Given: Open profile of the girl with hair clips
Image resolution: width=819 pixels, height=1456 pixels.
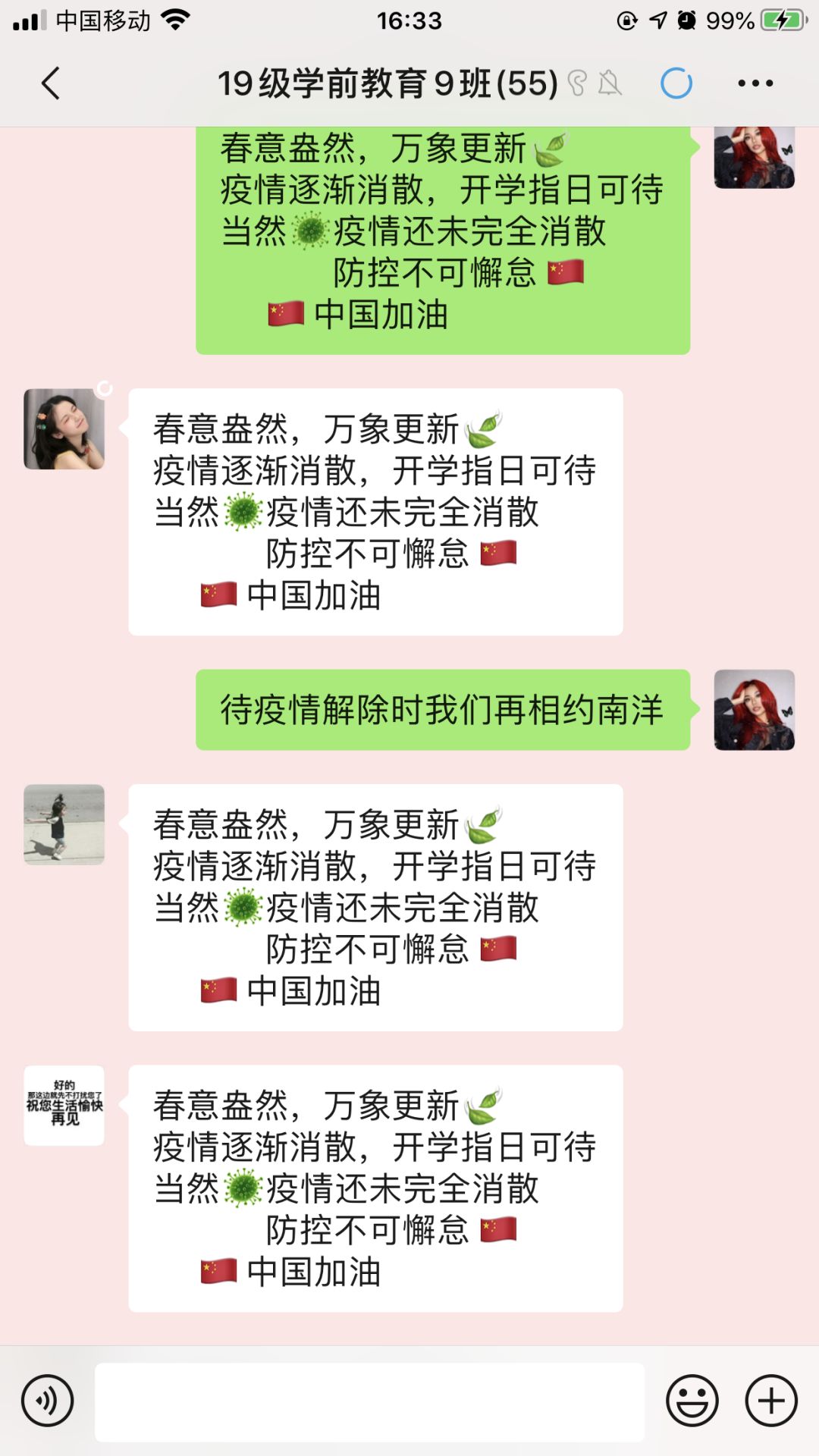Looking at the screenshot, I should tap(64, 429).
